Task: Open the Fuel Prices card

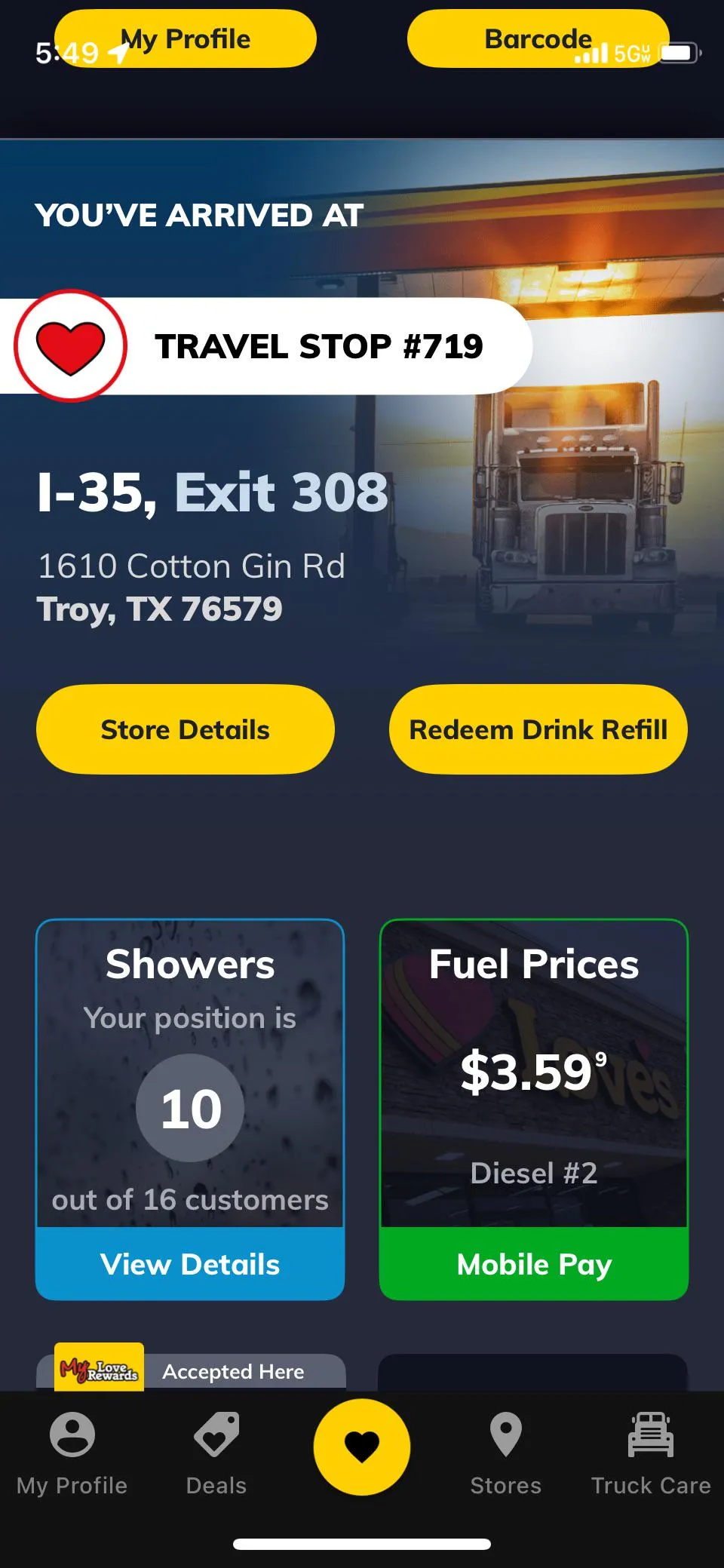Action: click(x=534, y=1072)
